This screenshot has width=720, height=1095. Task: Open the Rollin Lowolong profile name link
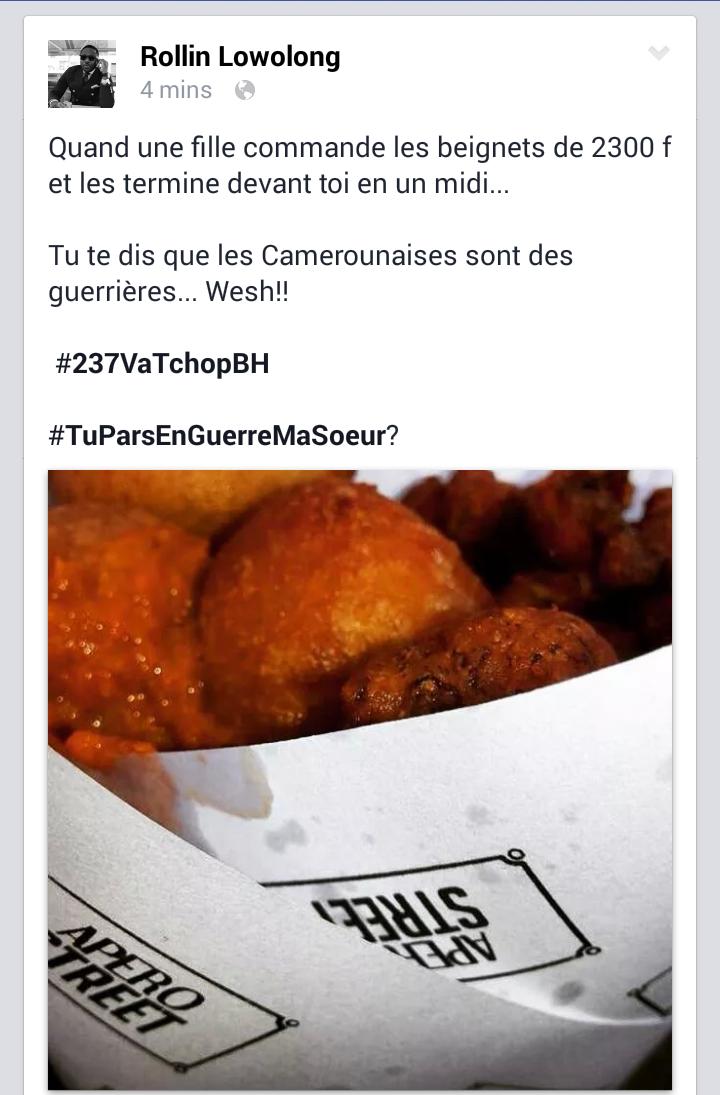(240, 57)
